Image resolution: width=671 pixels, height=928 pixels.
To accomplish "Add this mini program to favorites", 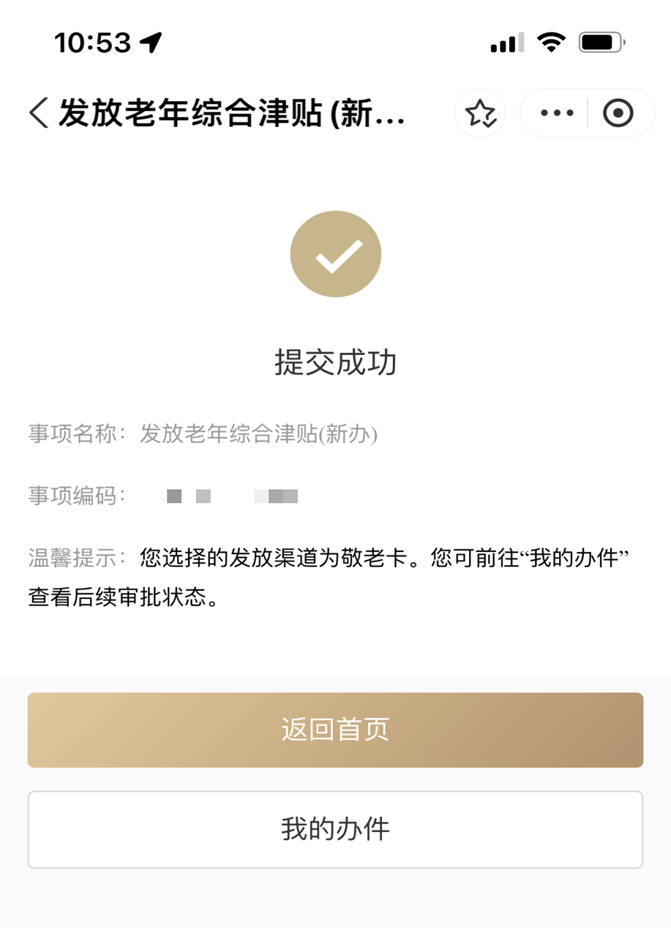I will pyautogui.click(x=481, y=114).
